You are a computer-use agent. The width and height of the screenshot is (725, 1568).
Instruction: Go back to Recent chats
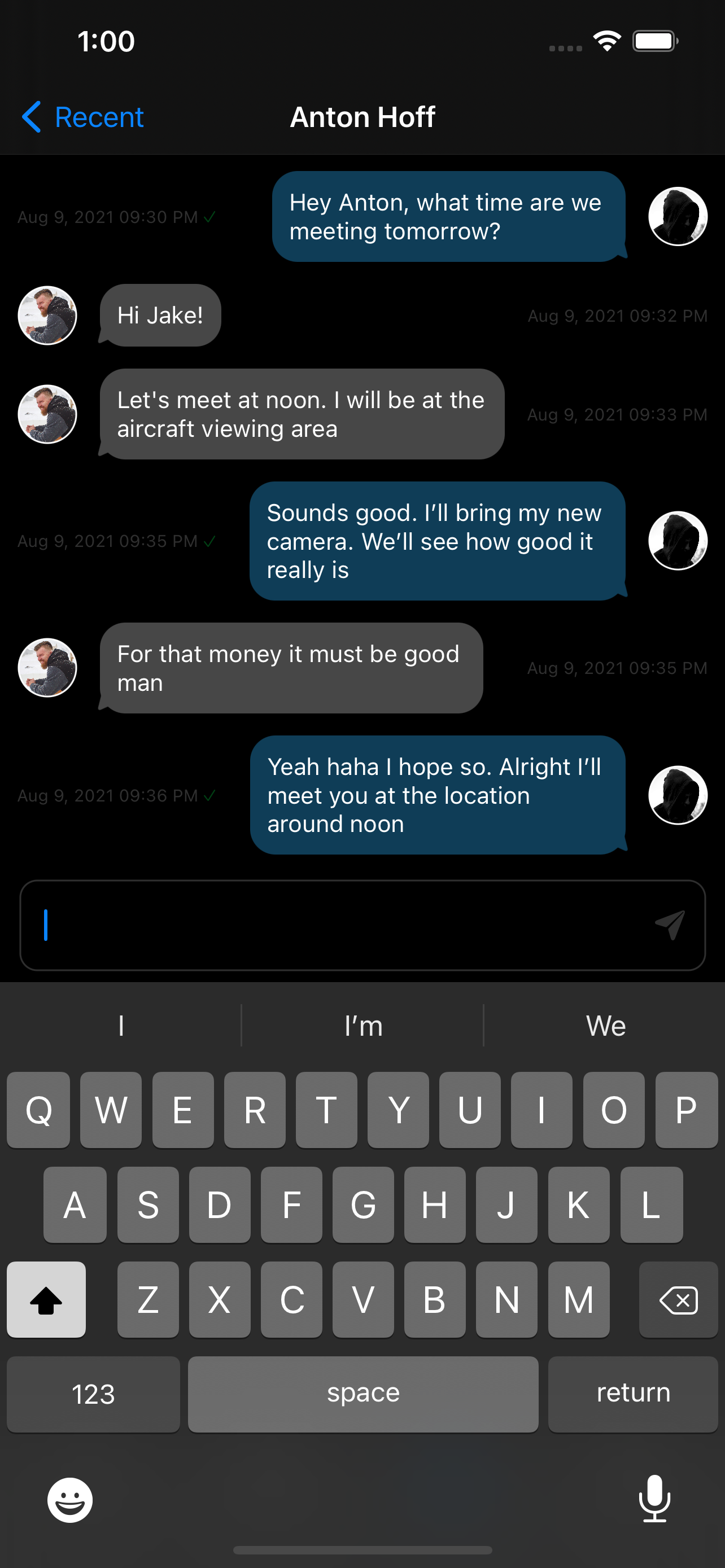pos(83,117)
